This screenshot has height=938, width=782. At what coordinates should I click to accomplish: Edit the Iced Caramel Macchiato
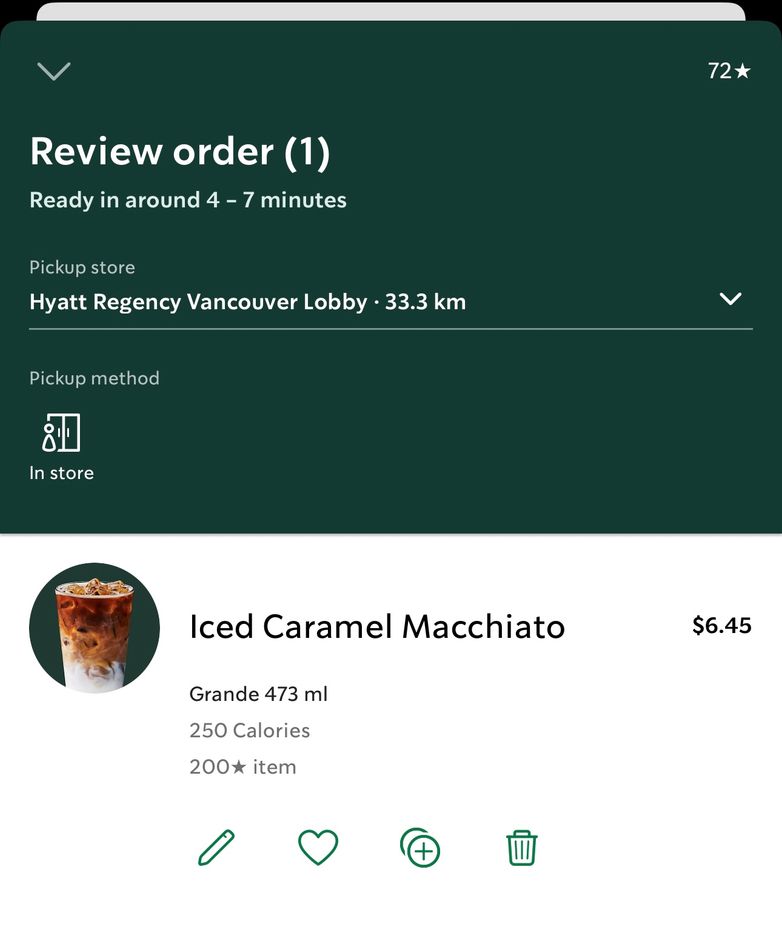click(216, 848)
